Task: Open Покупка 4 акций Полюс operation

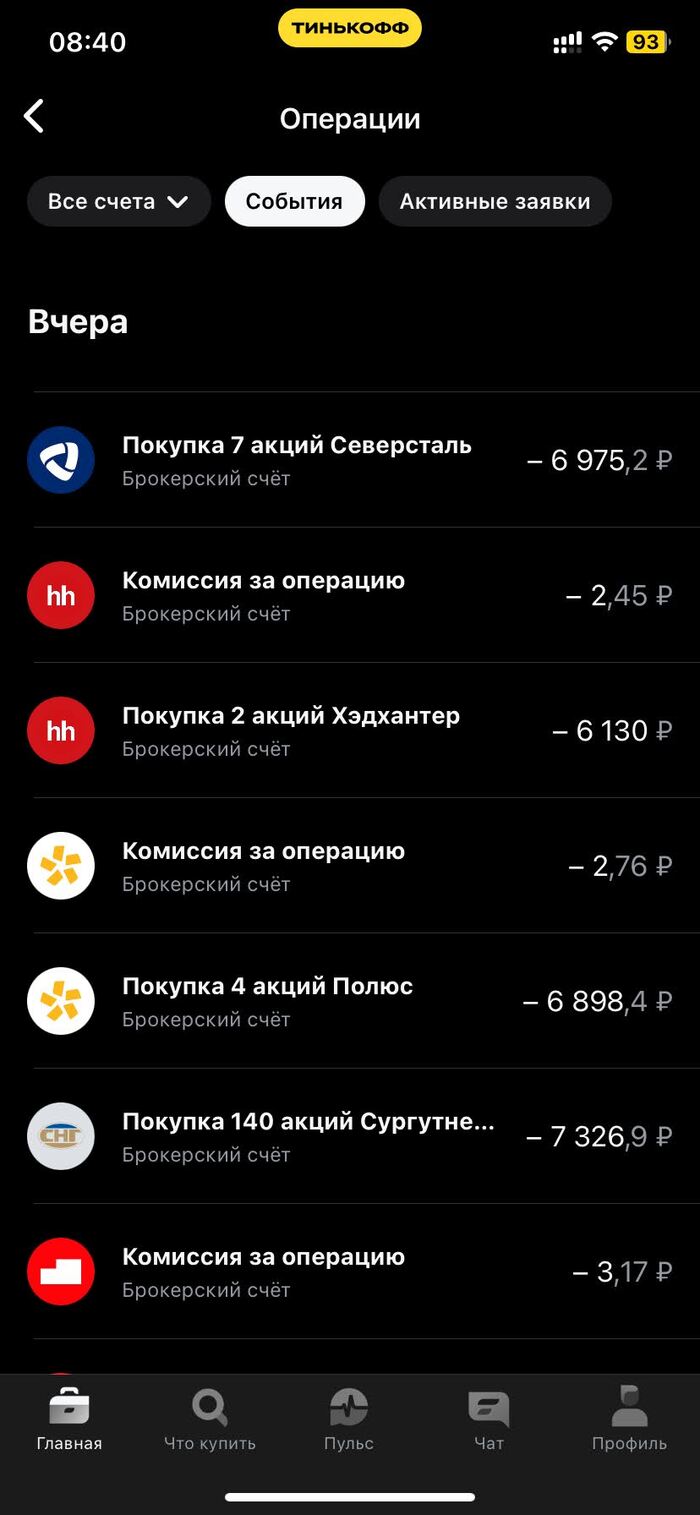Action: click(350, 1000)
